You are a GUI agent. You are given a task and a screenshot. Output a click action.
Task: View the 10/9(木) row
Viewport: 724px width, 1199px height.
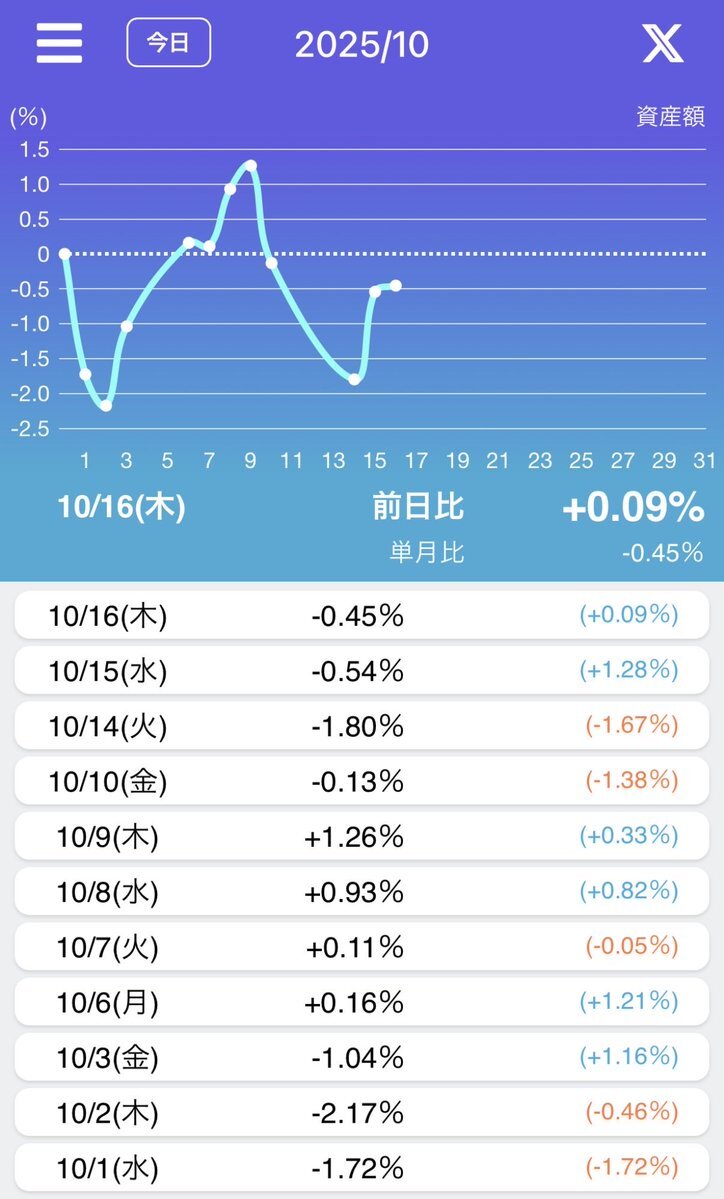[x=362, y=836]
